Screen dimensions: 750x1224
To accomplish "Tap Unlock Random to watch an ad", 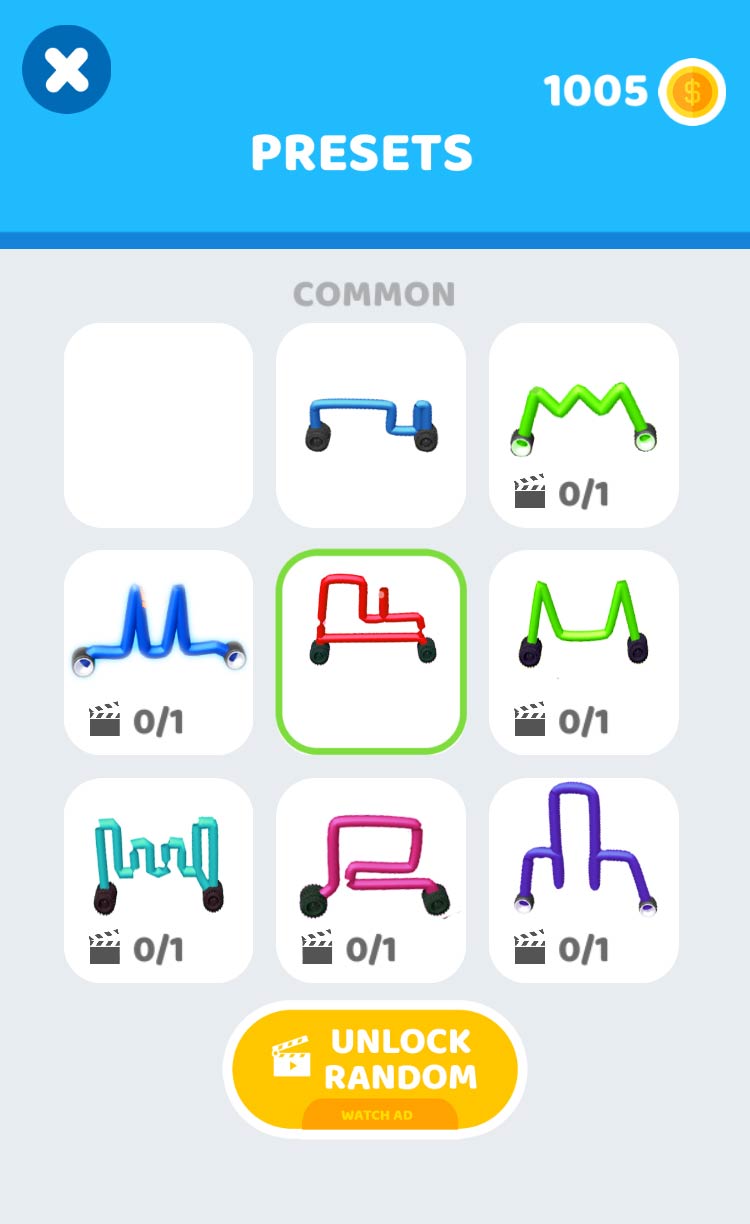I will click(375, 1069).
